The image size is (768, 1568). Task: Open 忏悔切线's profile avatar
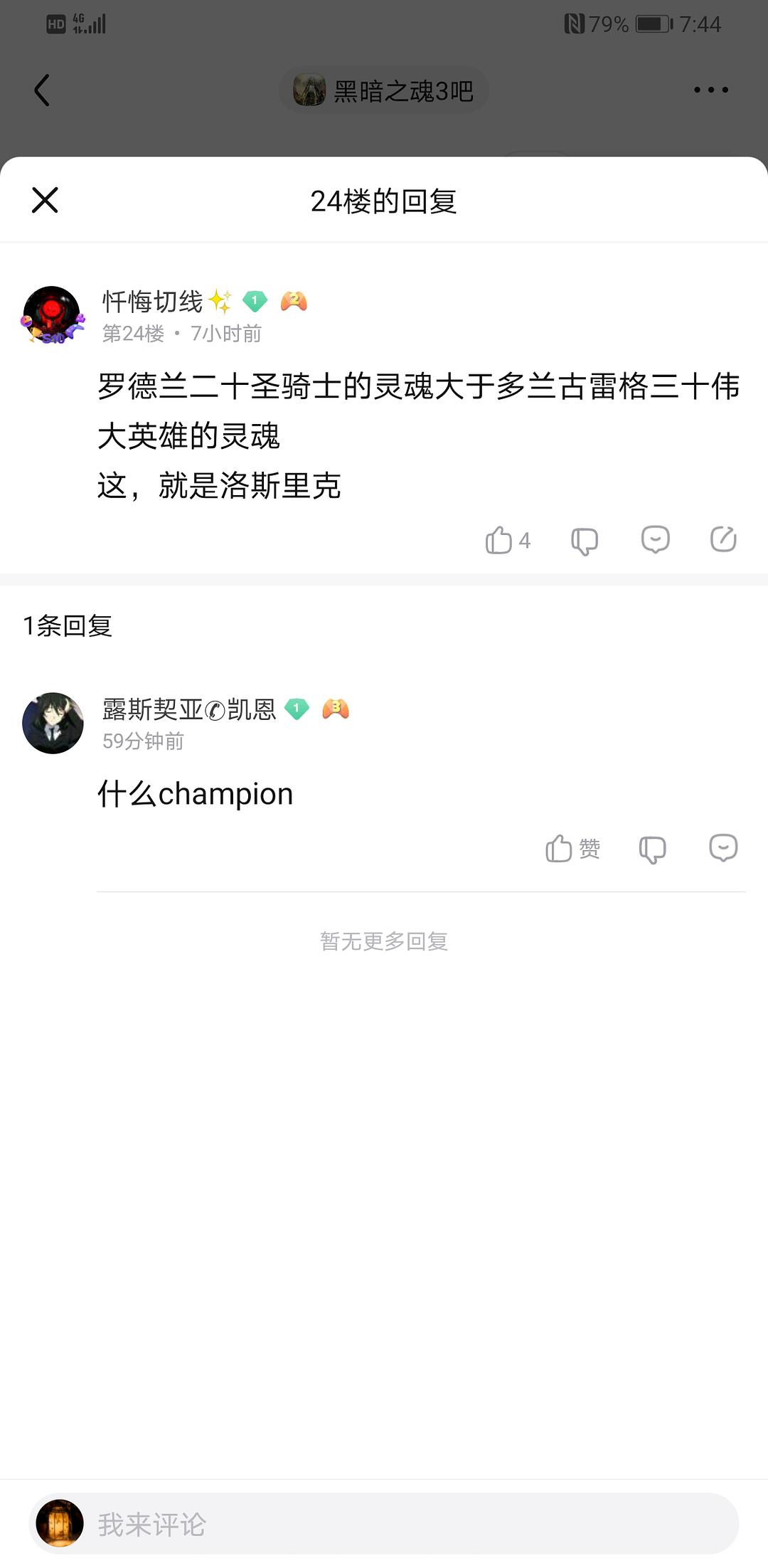tap(52, 315)
